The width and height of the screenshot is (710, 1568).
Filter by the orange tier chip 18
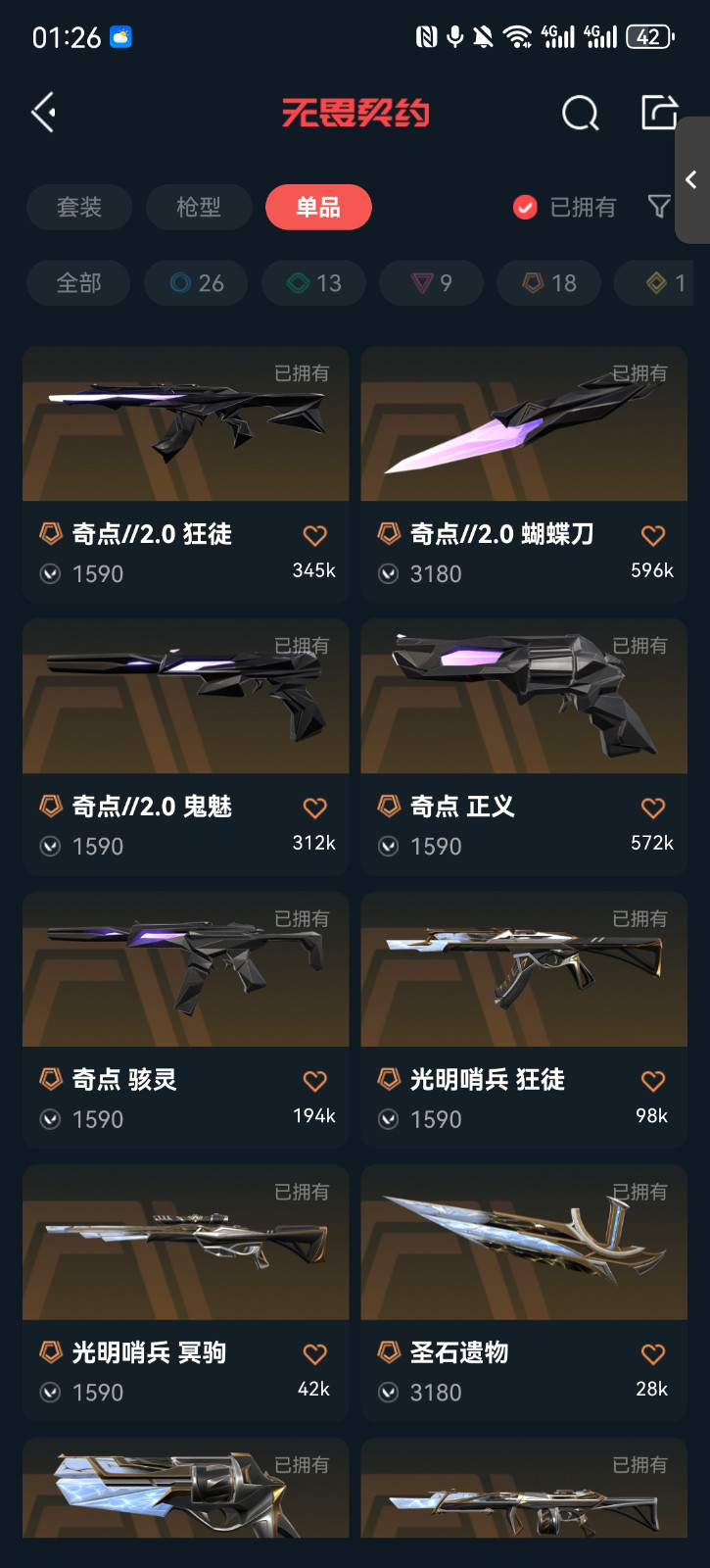tap(548, 283)
